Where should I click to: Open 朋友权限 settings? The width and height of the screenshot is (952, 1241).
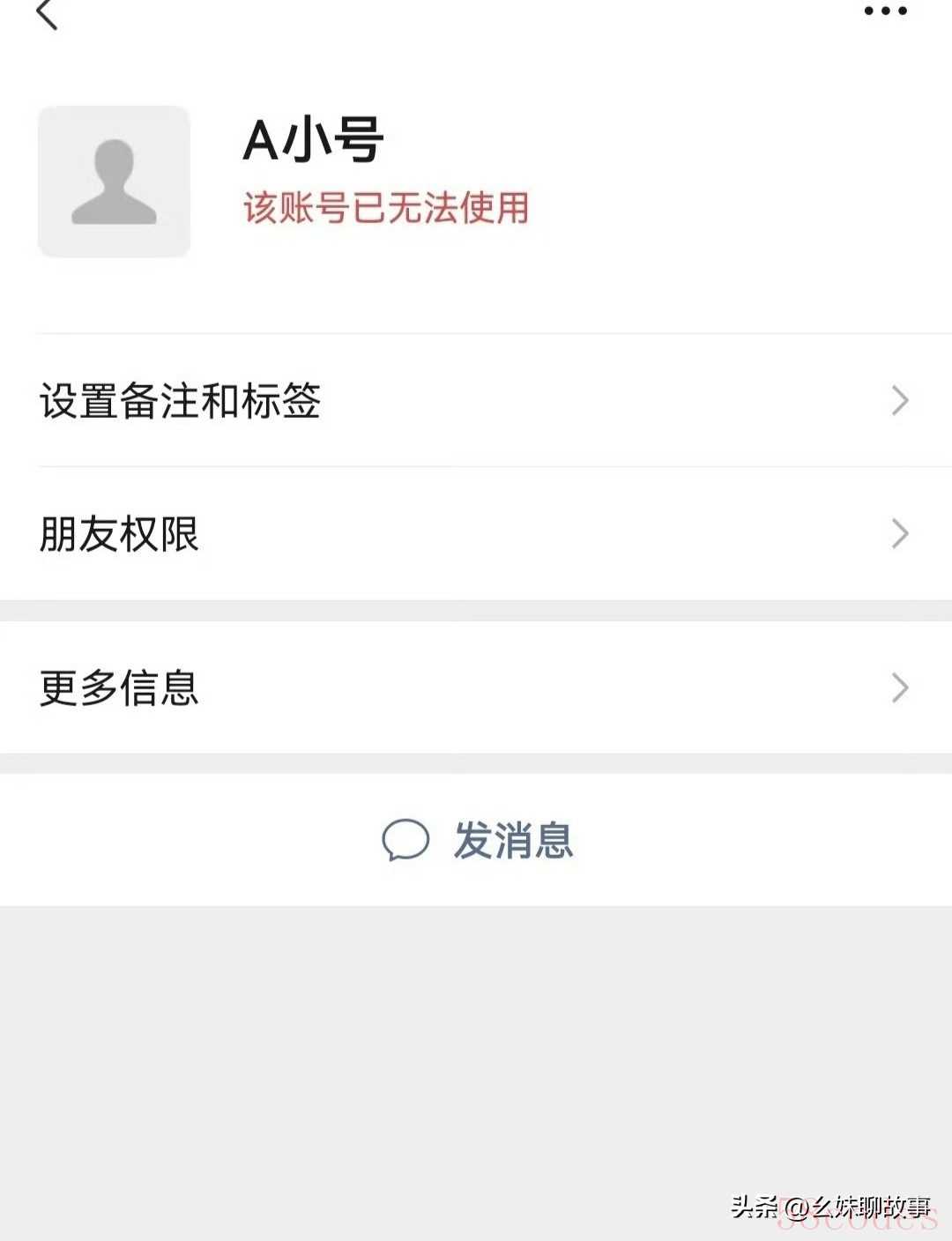(476, 534)
